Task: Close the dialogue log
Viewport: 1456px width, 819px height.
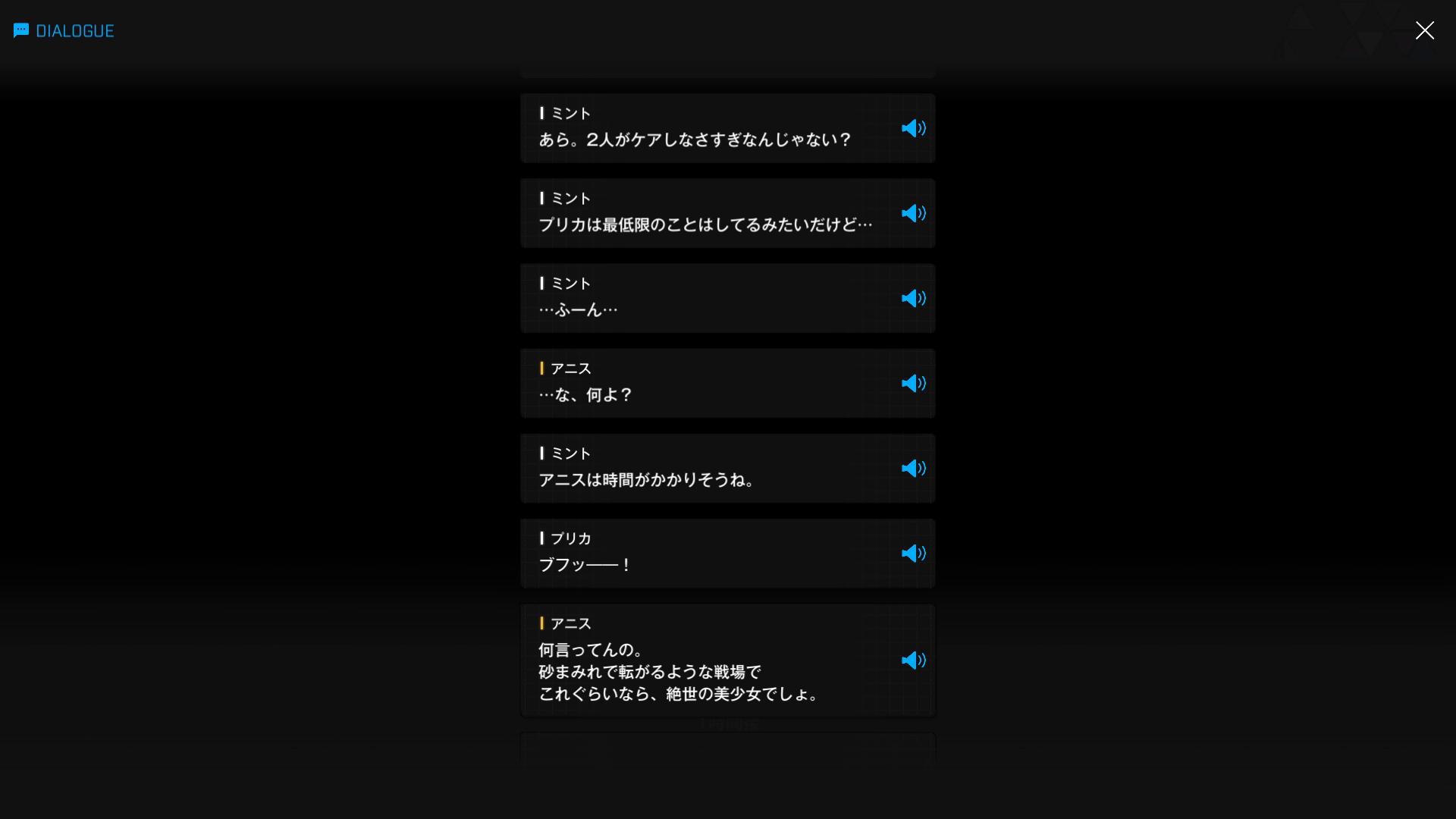Action: pos(1424,30)
